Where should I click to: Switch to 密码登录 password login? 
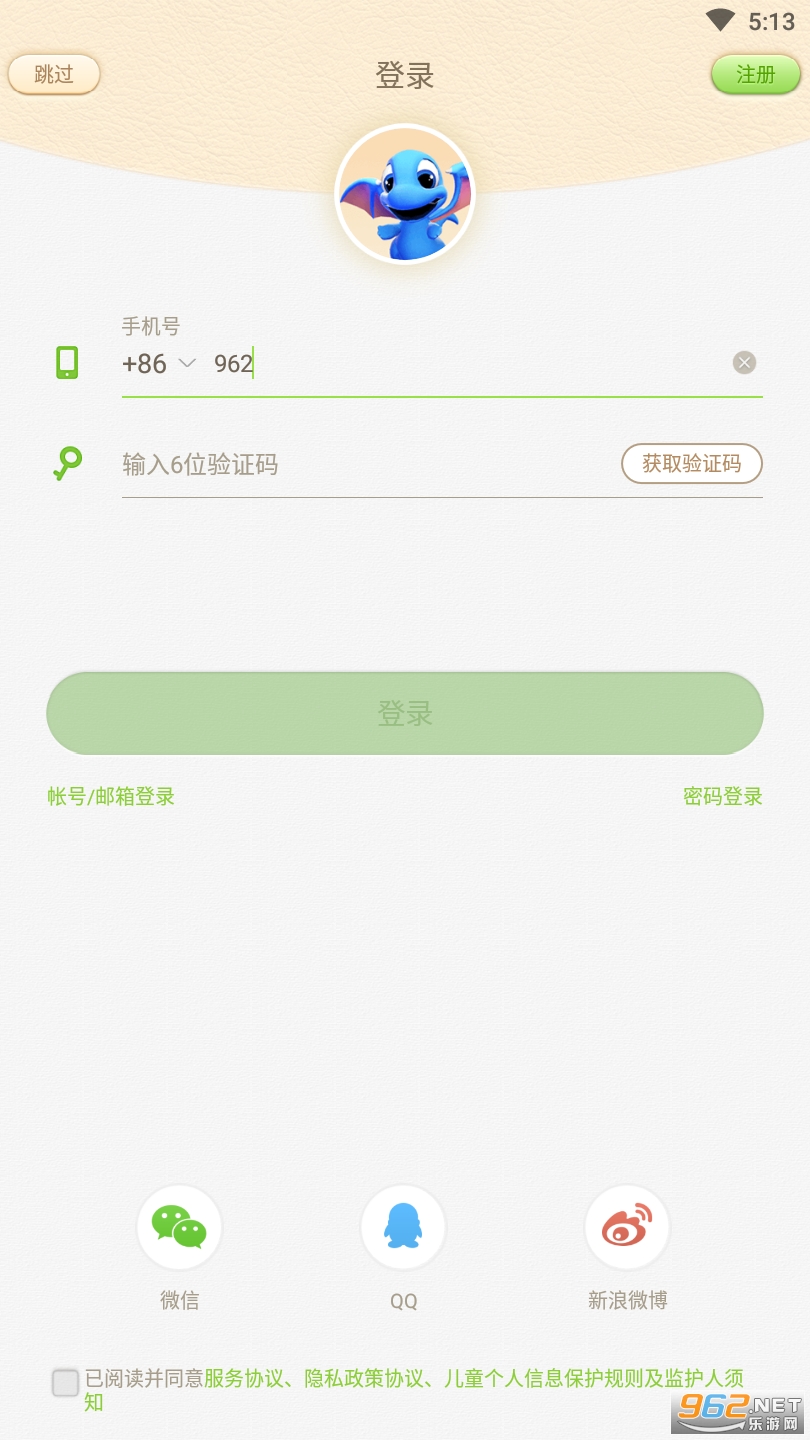click(722, 797)
